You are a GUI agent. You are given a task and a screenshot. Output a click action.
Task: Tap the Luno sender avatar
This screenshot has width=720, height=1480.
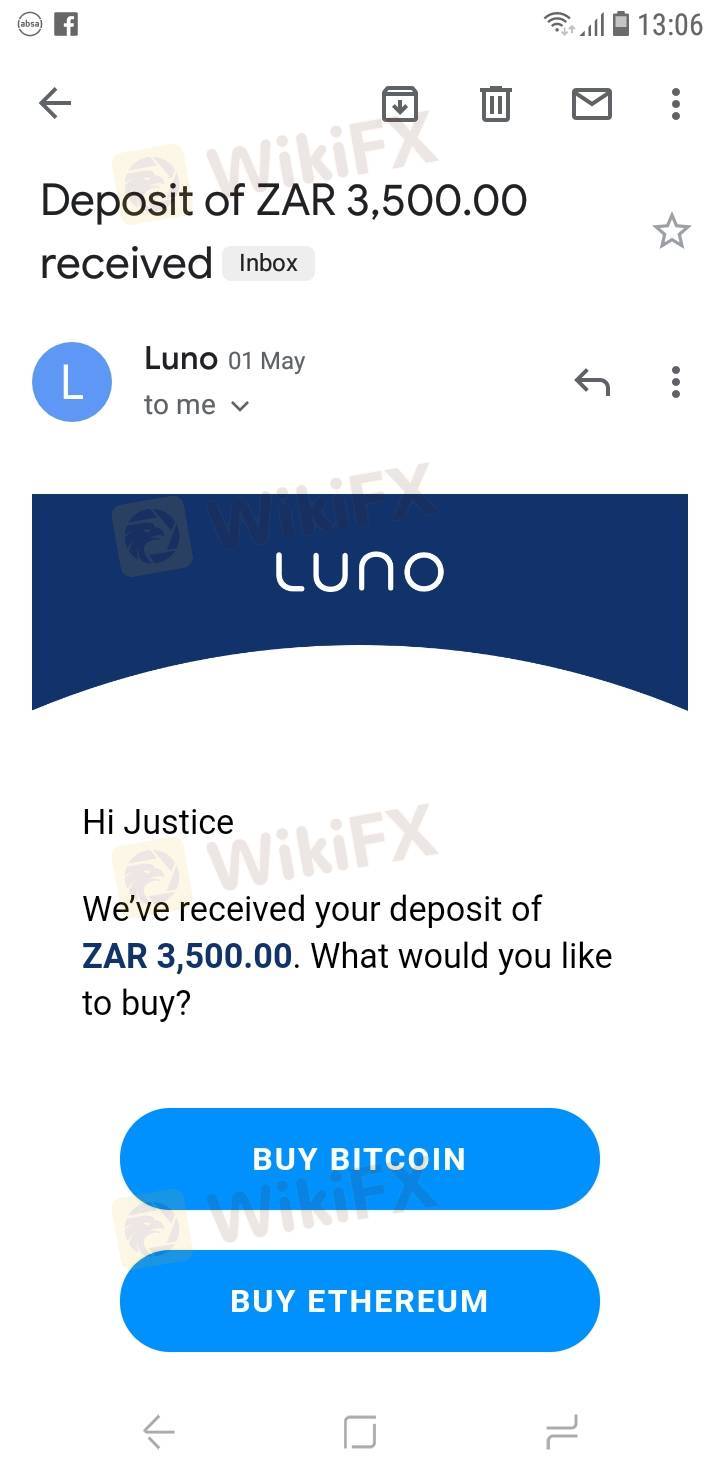tap(72, 381)
